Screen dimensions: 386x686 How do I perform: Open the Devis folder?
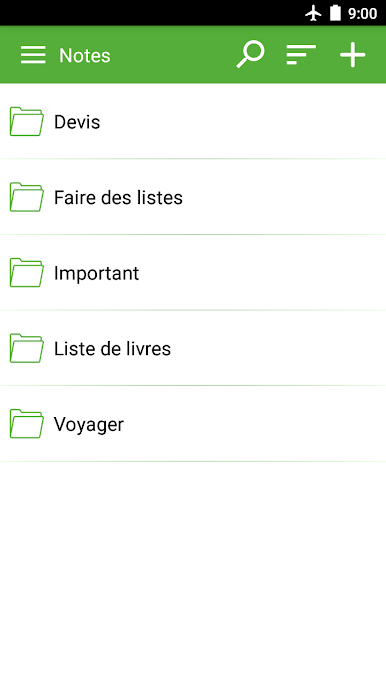tap(193, 121)
